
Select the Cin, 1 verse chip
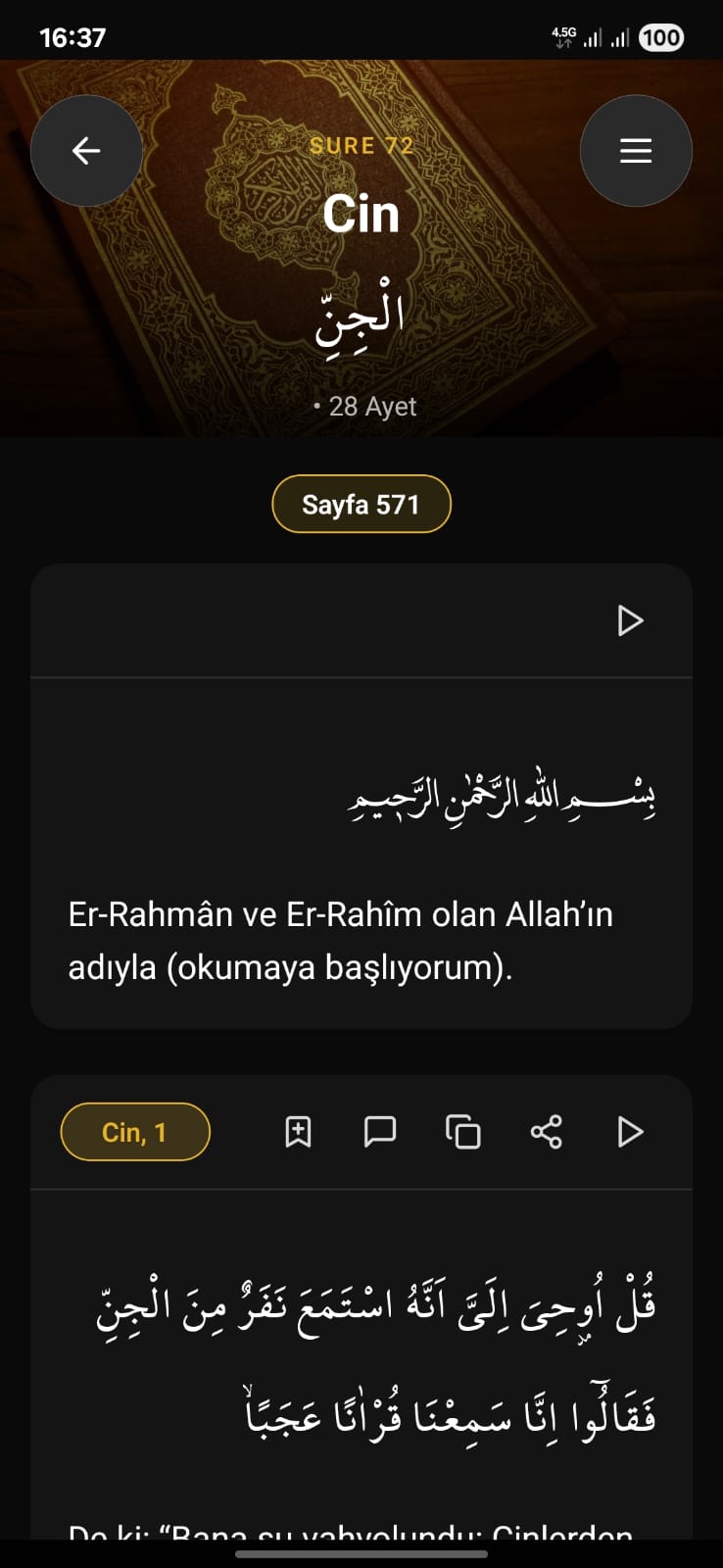(135, 1132)
